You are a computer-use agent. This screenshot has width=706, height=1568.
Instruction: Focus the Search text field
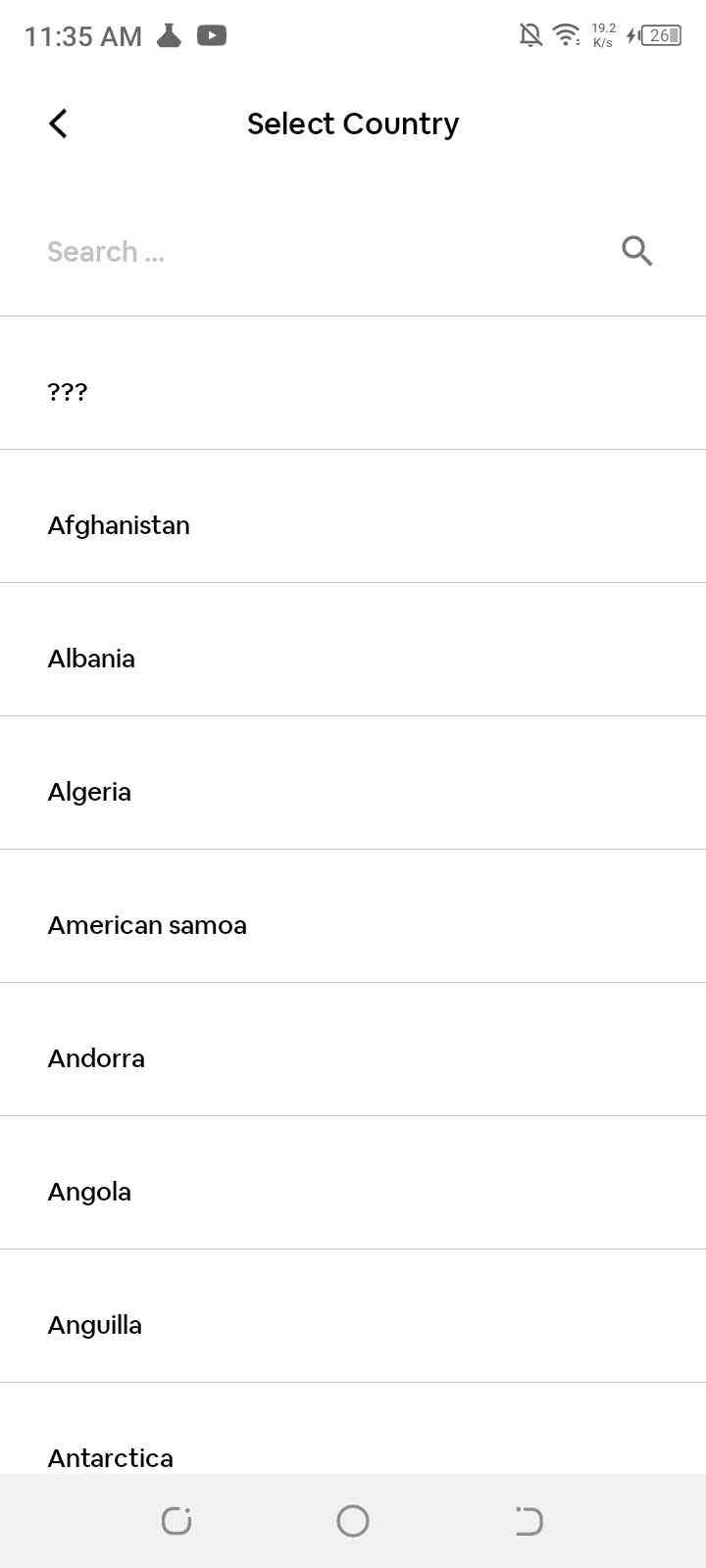click(314, 252)
